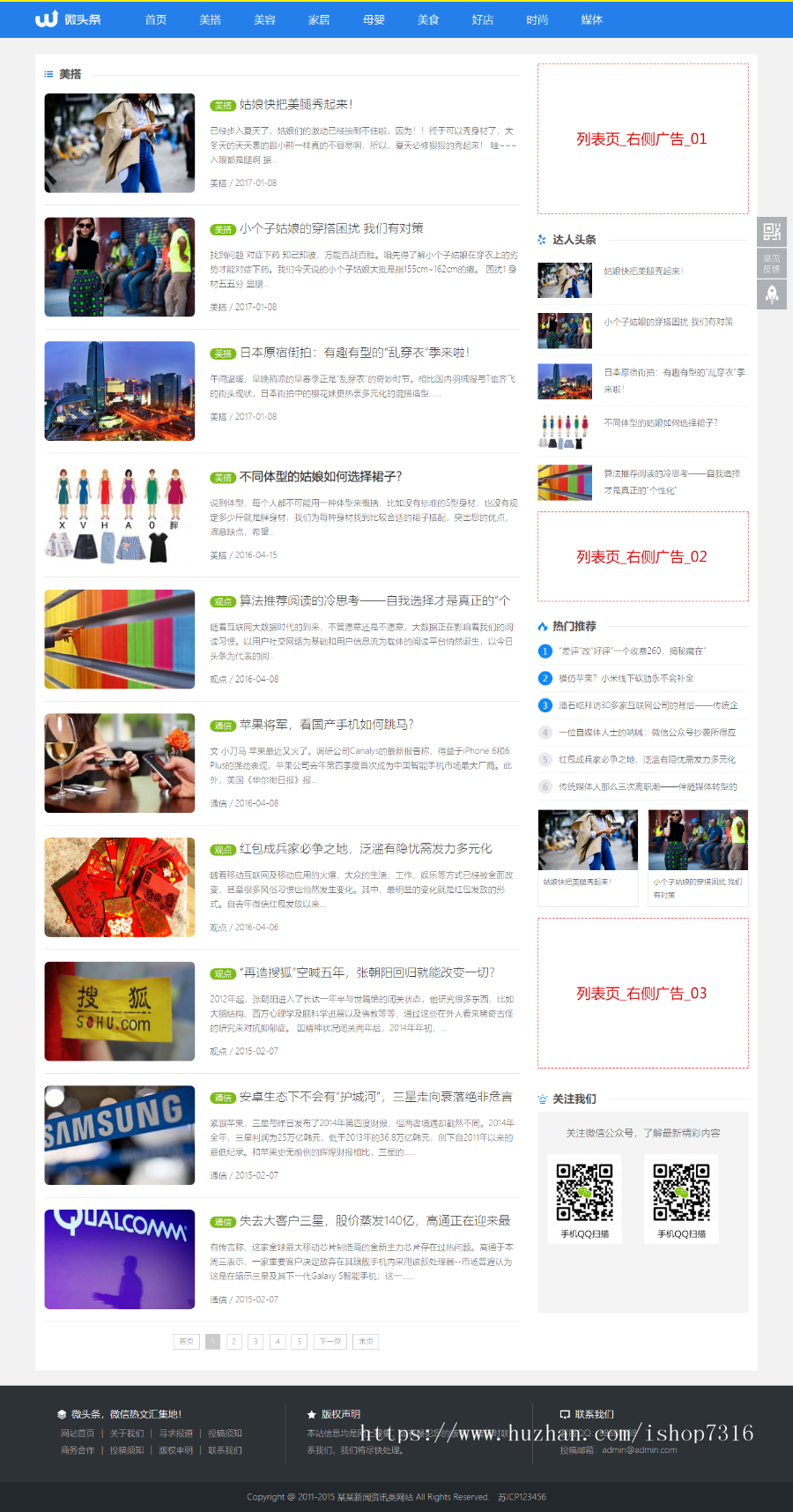Viewport: 793px width, 1512px height.
Task: Click the 下一页 pagination button
Action: pyautogui.click(x=330, y=1341)
